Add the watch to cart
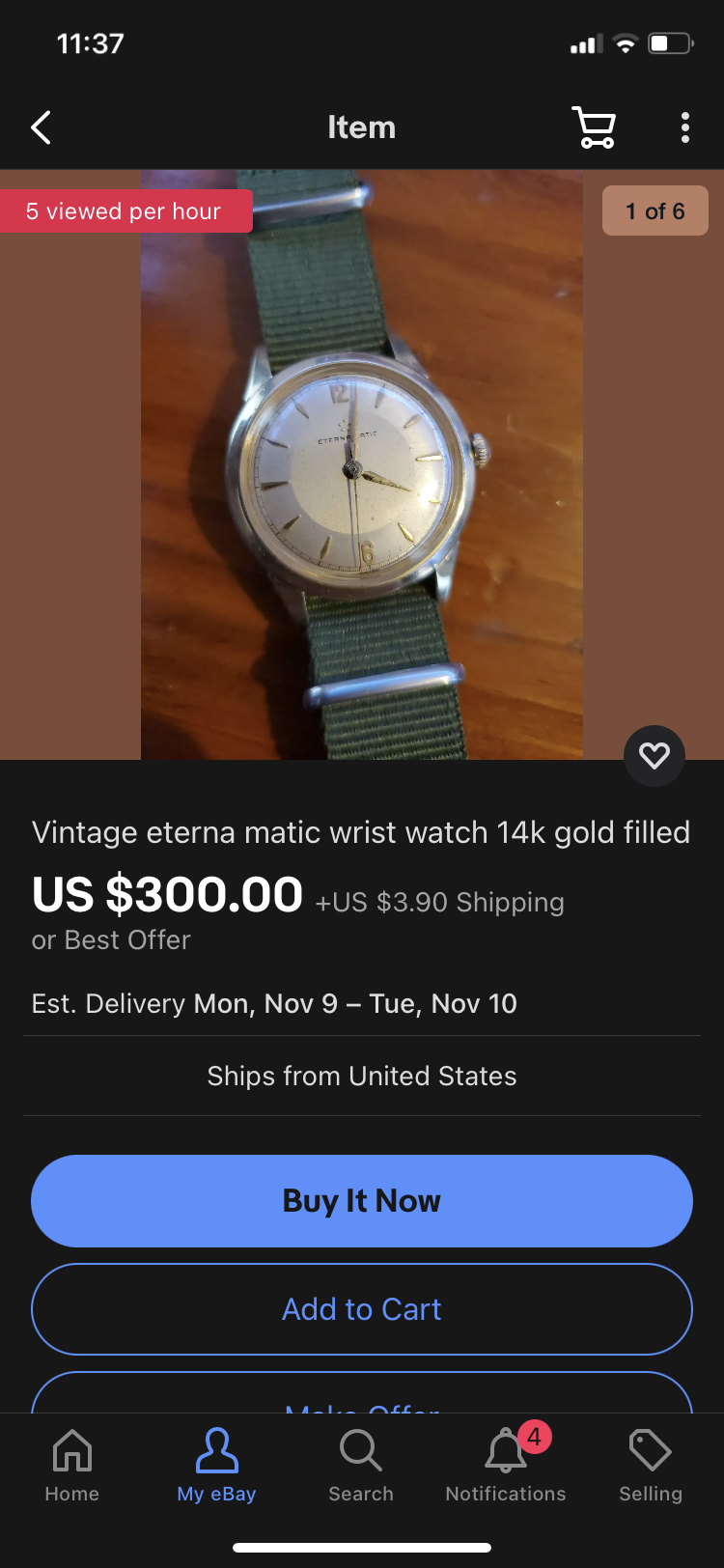The width and height of the screenshot is (724, 1568). click(362, 1308)
